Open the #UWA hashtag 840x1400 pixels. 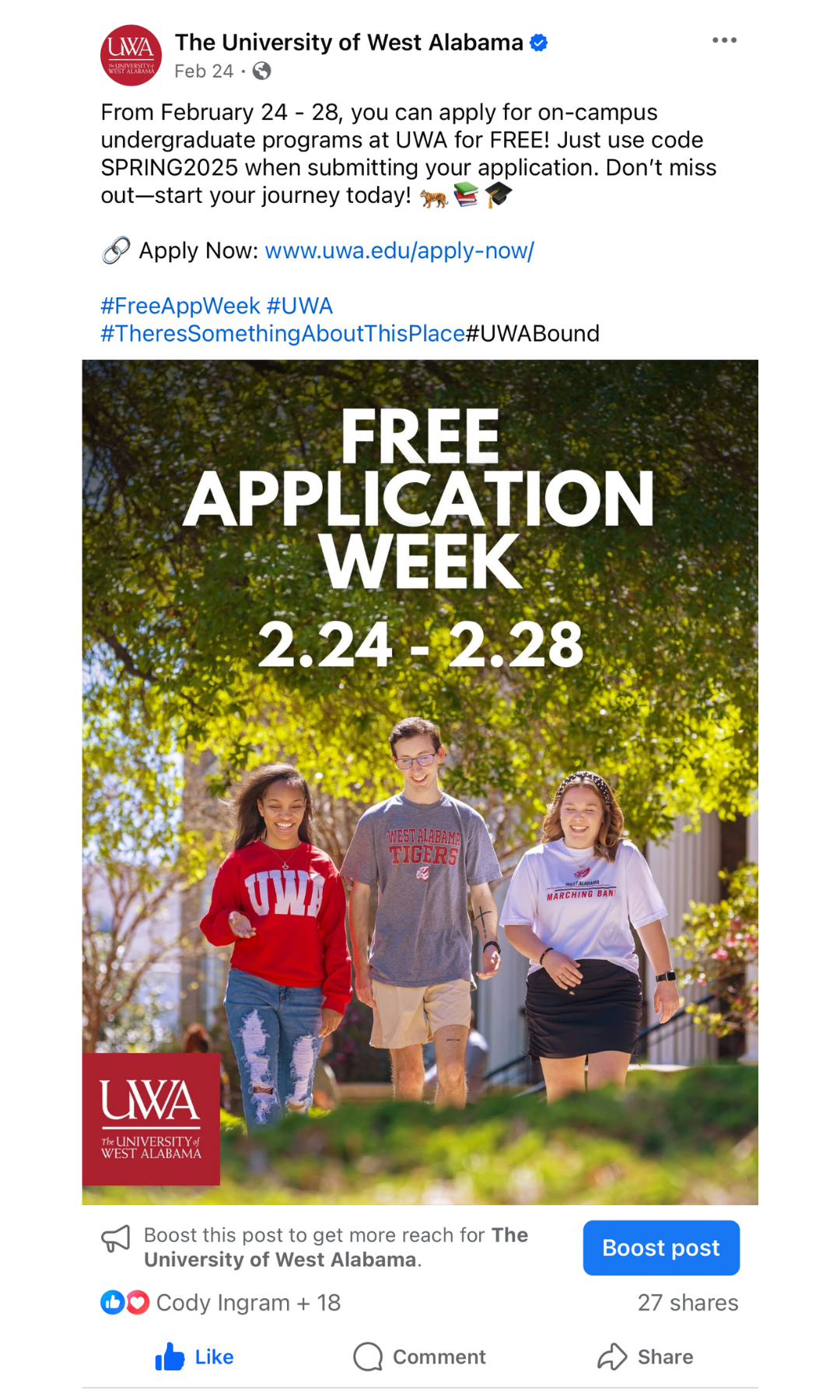pyautogui.click(x=299, y=306)
